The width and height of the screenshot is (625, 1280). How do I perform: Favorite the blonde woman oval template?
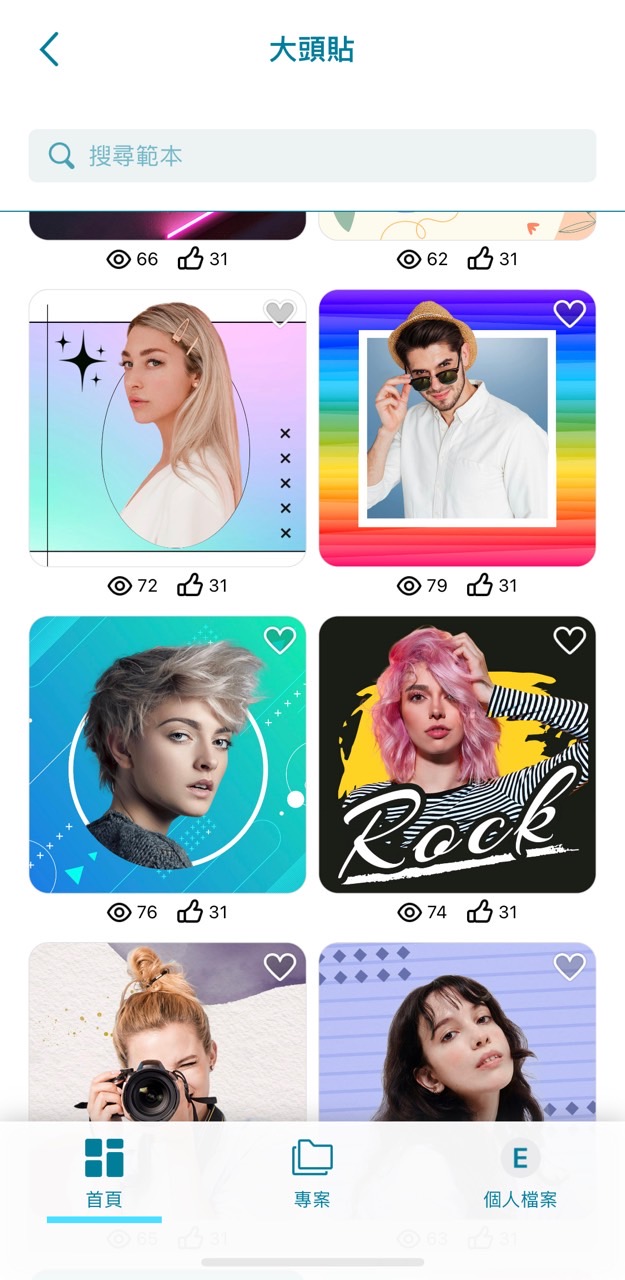tap(280, 314)
